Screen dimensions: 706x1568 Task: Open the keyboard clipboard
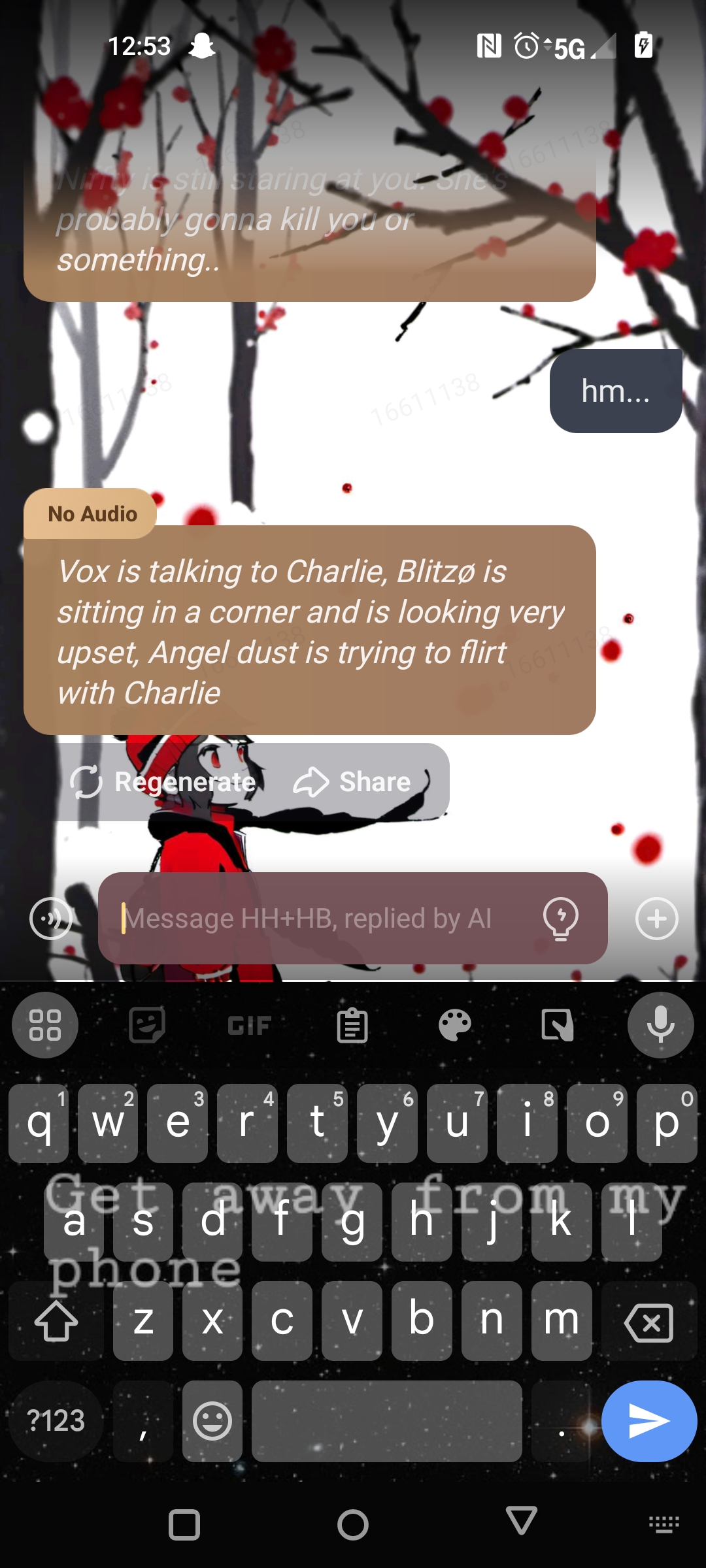point(352,1025)
